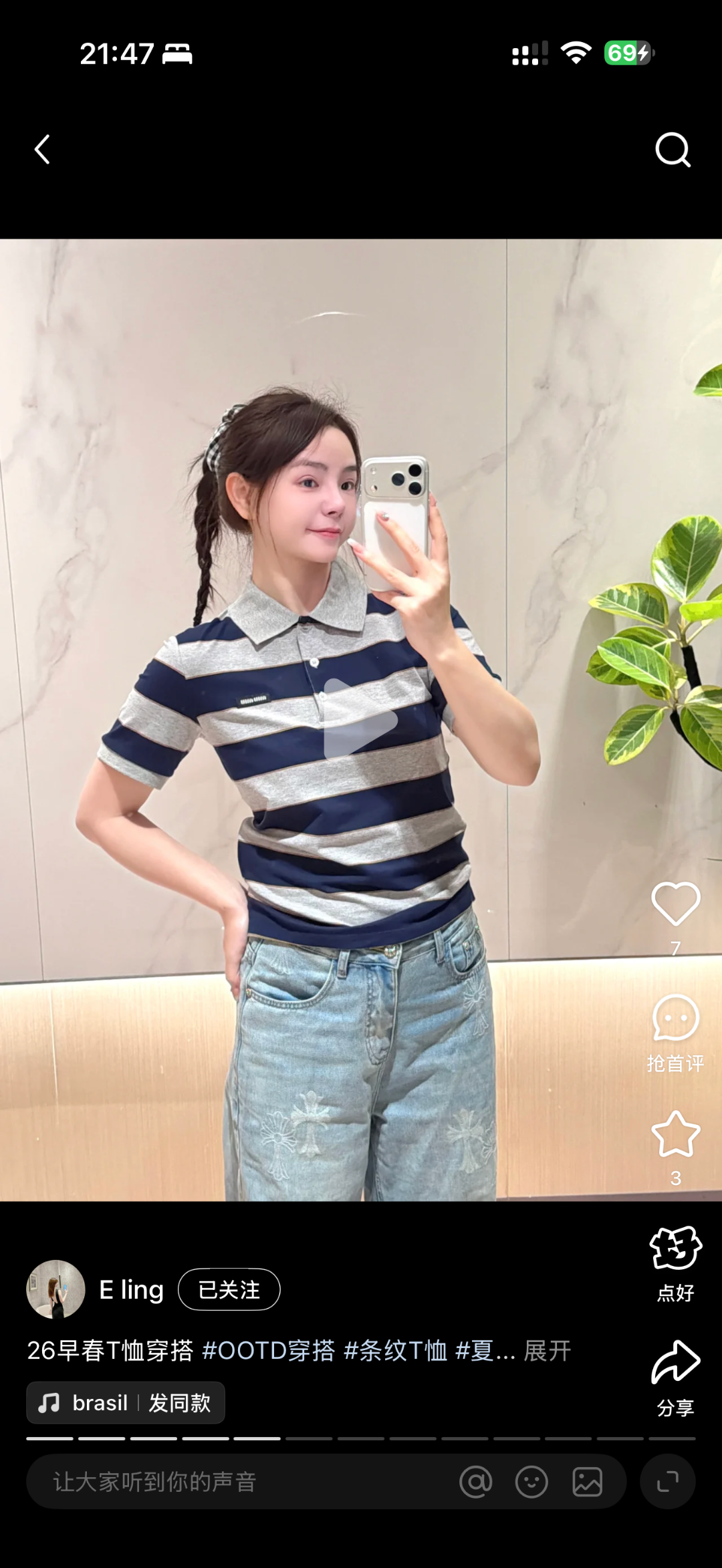Tap the comment field 让大家听到你的声音
This screenshot has width=722, height=1568.
point(227,1482)
